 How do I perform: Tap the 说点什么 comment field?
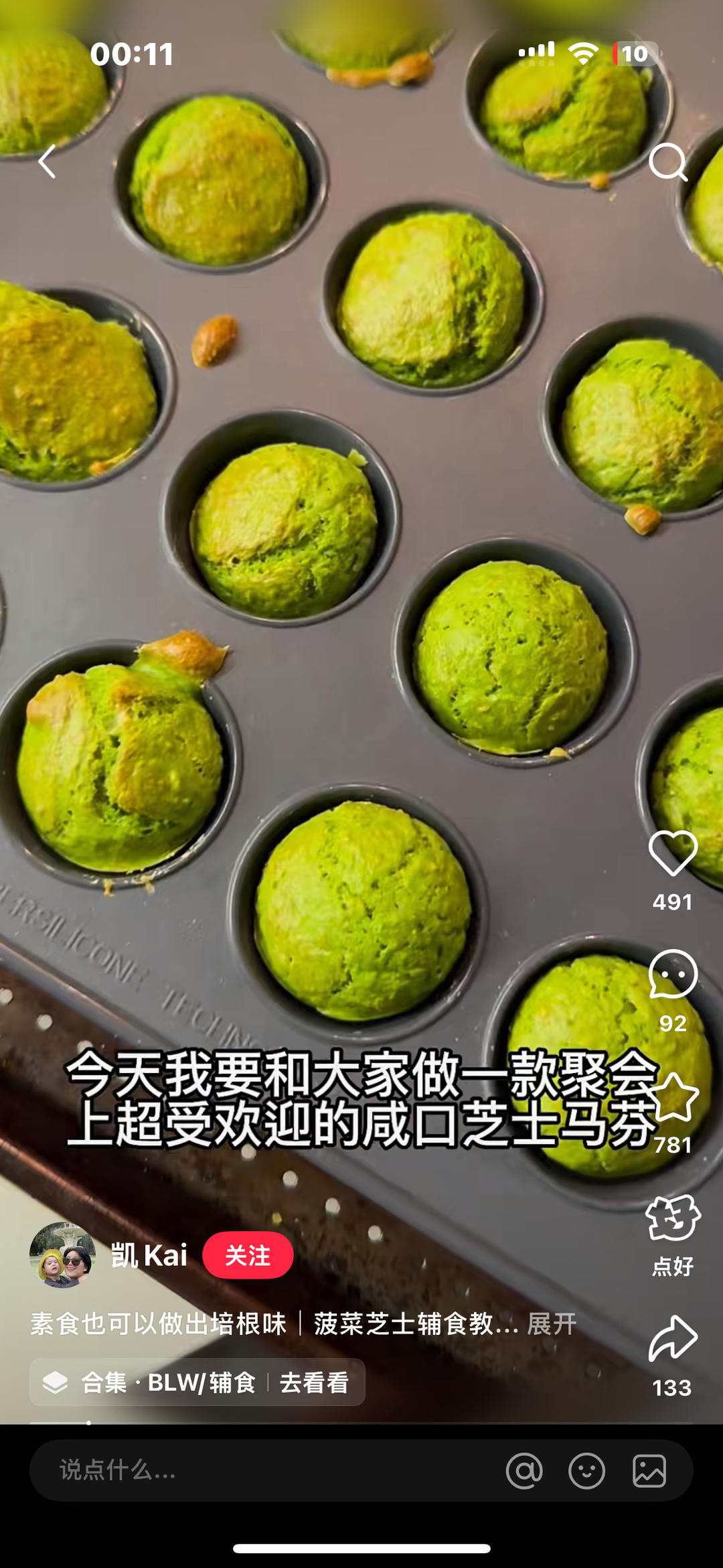click(x=254, y=1470)
